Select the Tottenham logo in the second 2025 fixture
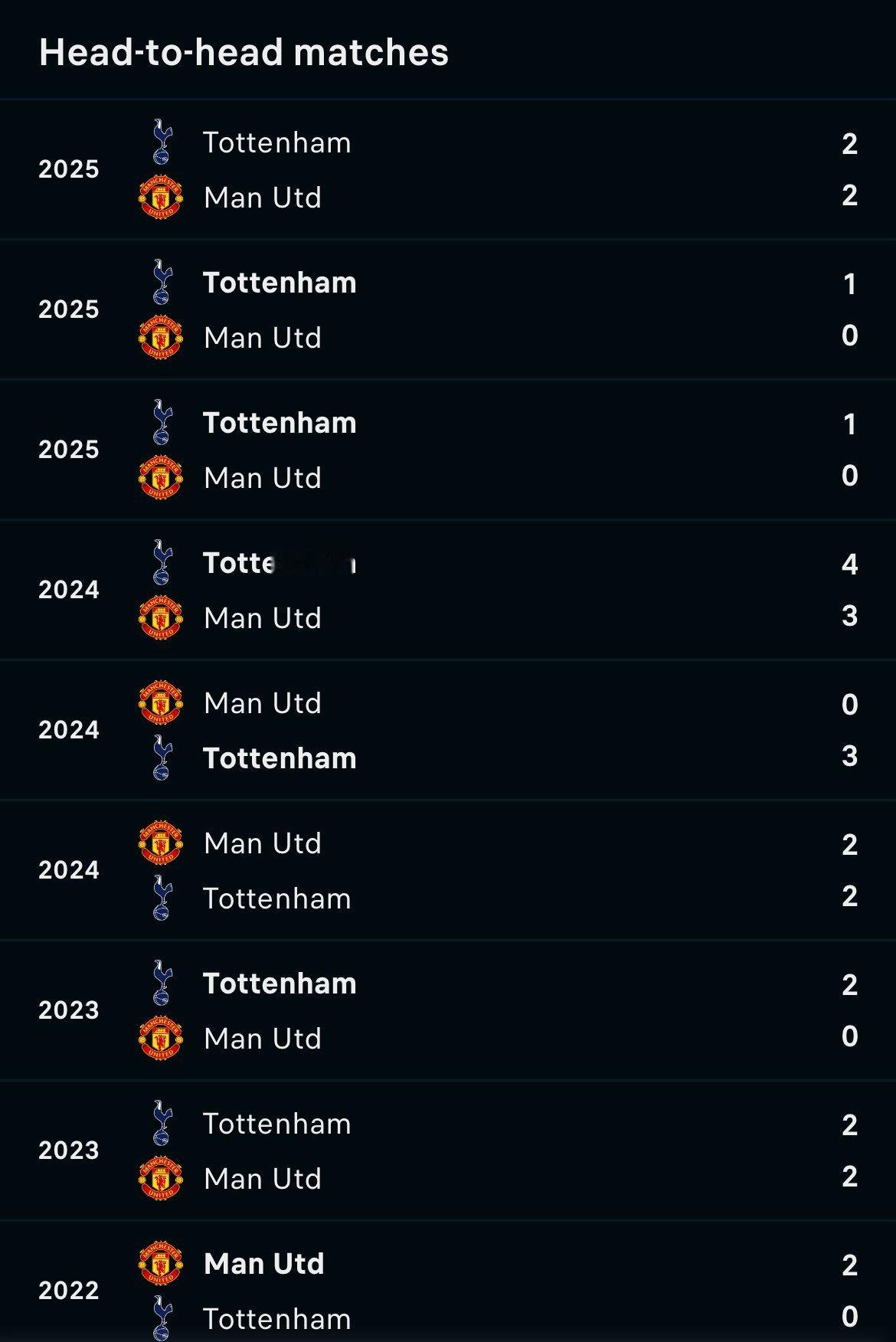 pos(161,282)
